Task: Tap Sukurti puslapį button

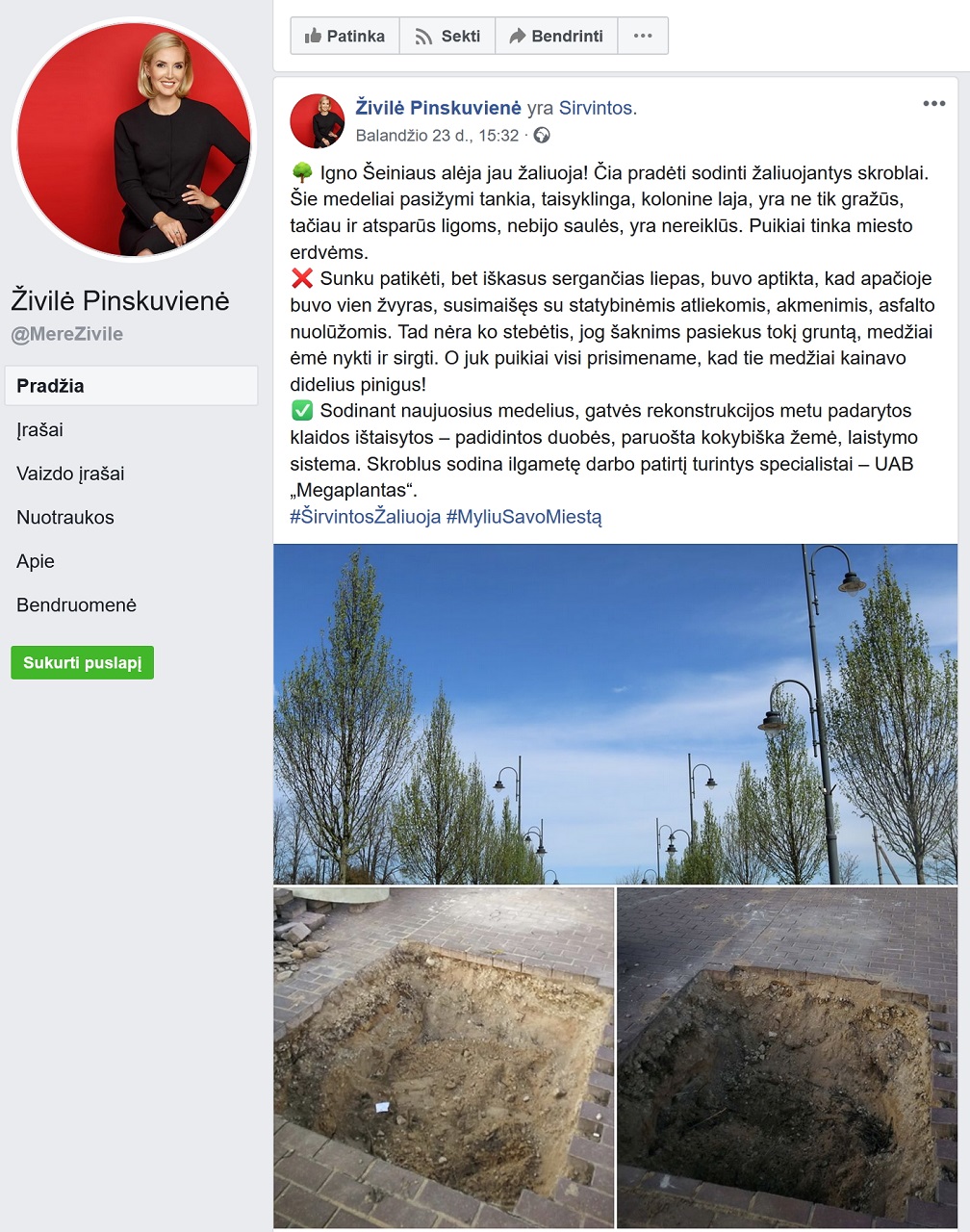Action: 83,663
